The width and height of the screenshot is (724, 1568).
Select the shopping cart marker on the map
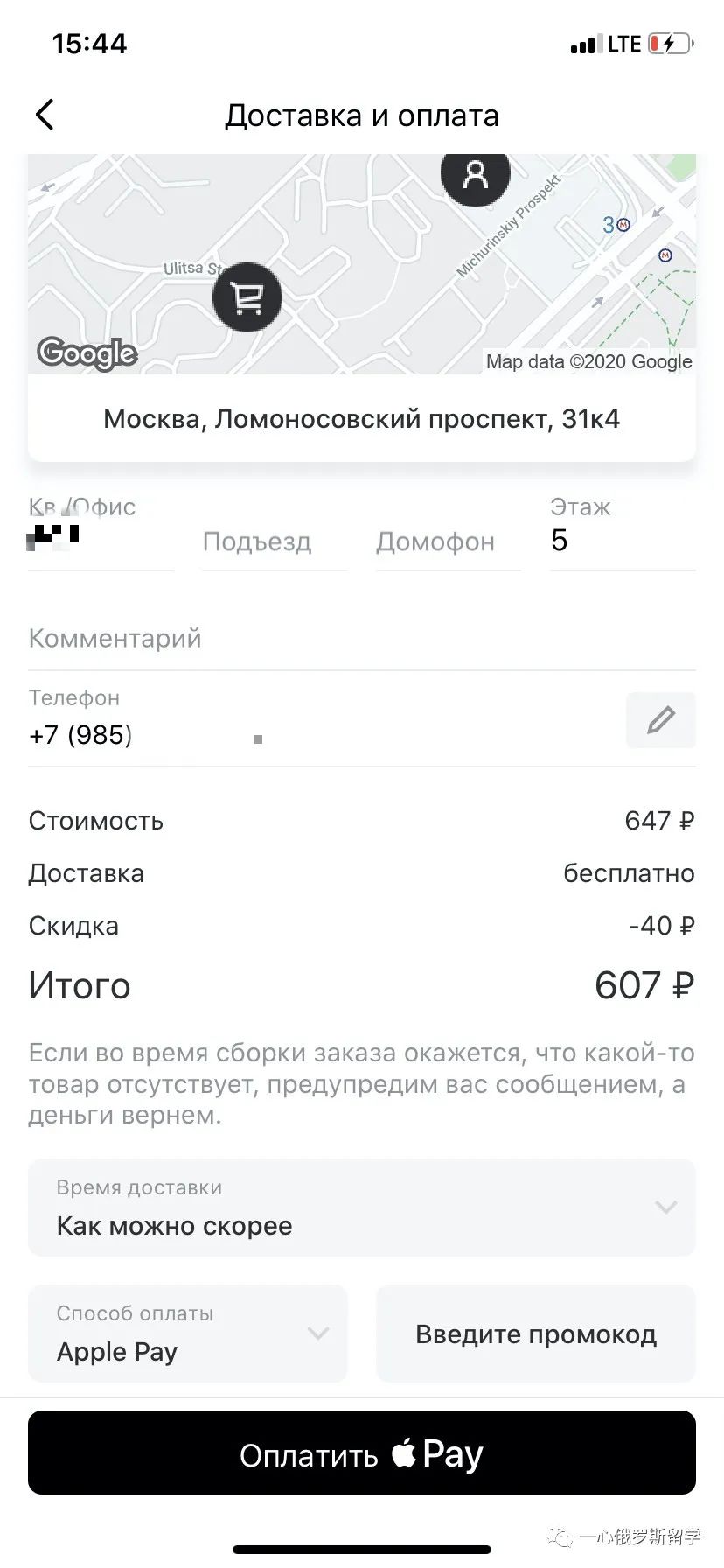(x=247, y=297)
